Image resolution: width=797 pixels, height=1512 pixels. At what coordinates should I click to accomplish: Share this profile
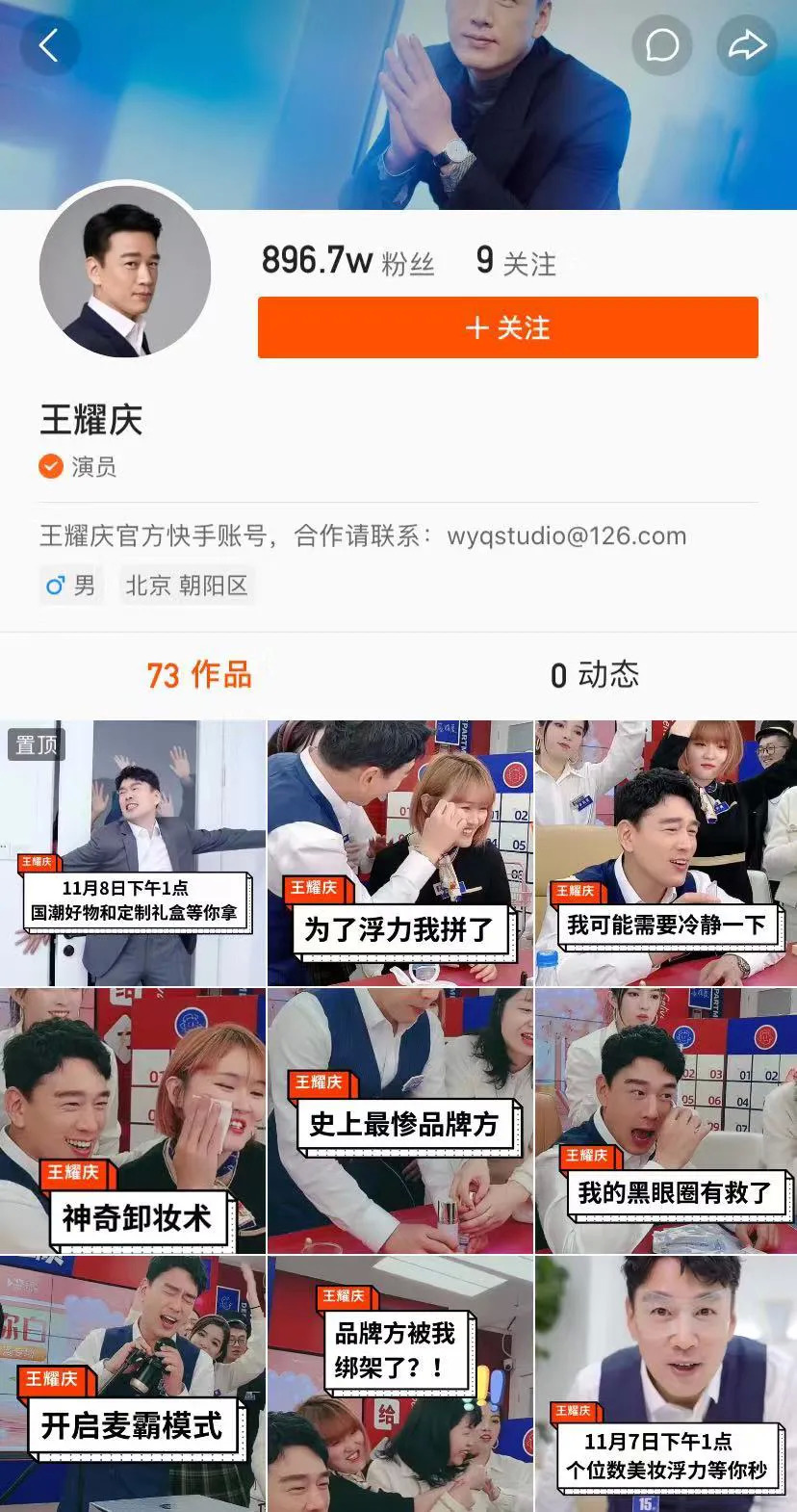pos(747,45)
